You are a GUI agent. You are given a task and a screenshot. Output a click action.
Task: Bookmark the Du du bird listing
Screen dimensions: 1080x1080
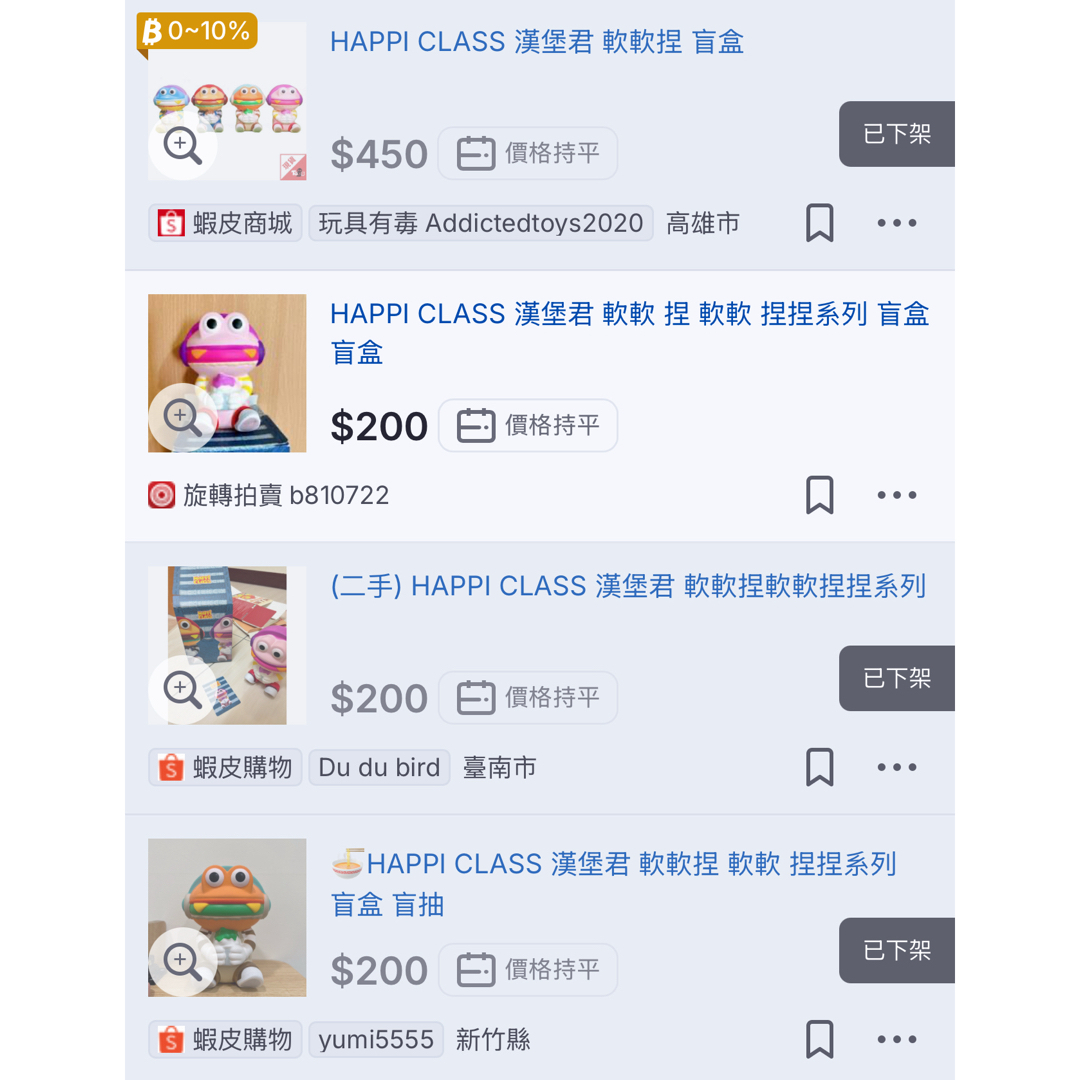tap(819, 767)
